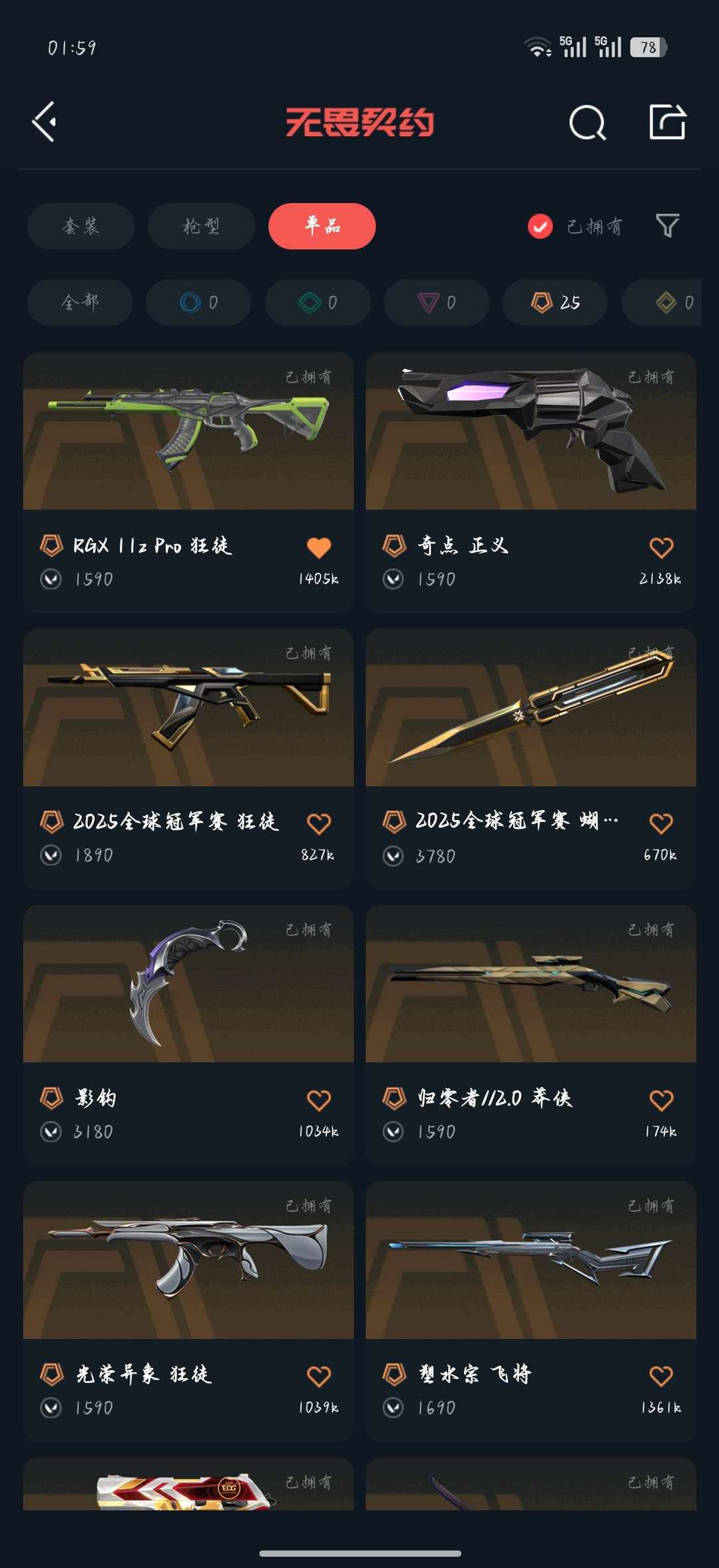Select the 单品 tab

pos(322,226)
